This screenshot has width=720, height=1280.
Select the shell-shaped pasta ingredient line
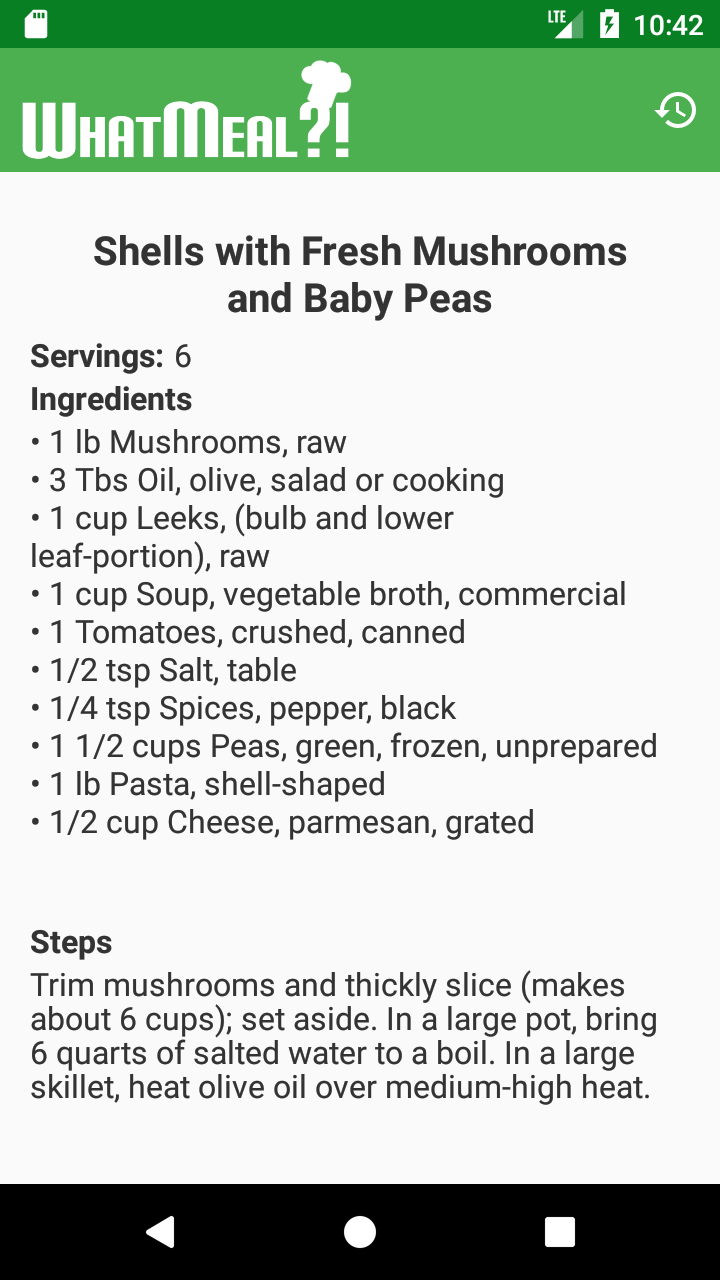coord(208,784)
